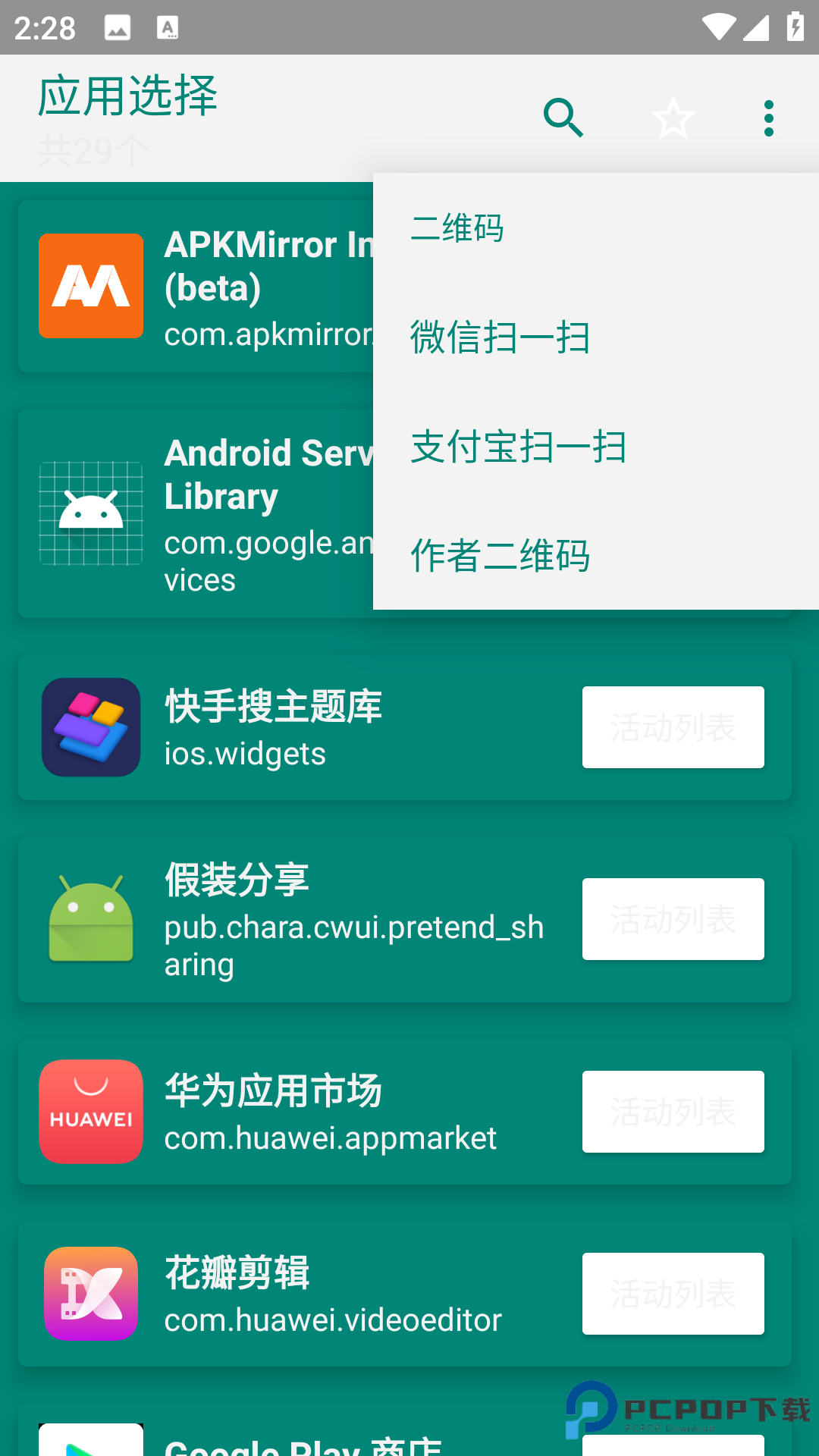Open the three-dot overflow menu
819x1456 pixels.
click(768, 118)
